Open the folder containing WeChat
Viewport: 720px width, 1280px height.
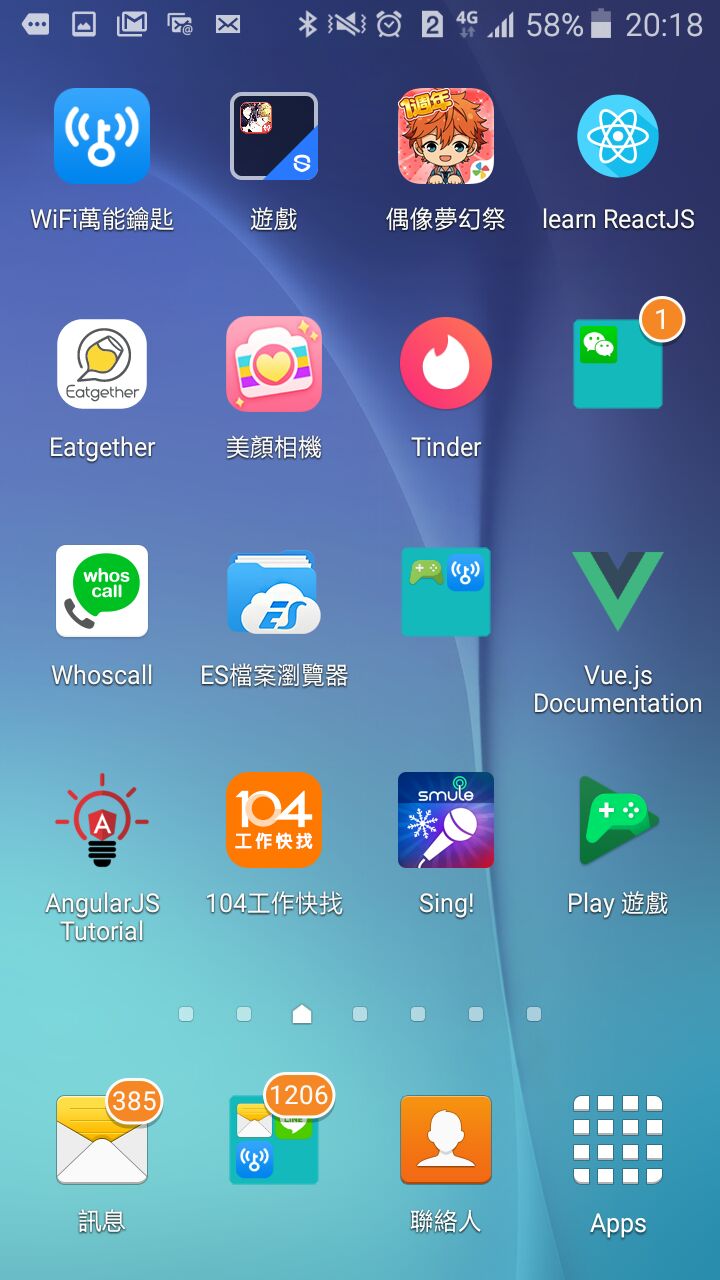pyautogui.click(x=618, y=365)
